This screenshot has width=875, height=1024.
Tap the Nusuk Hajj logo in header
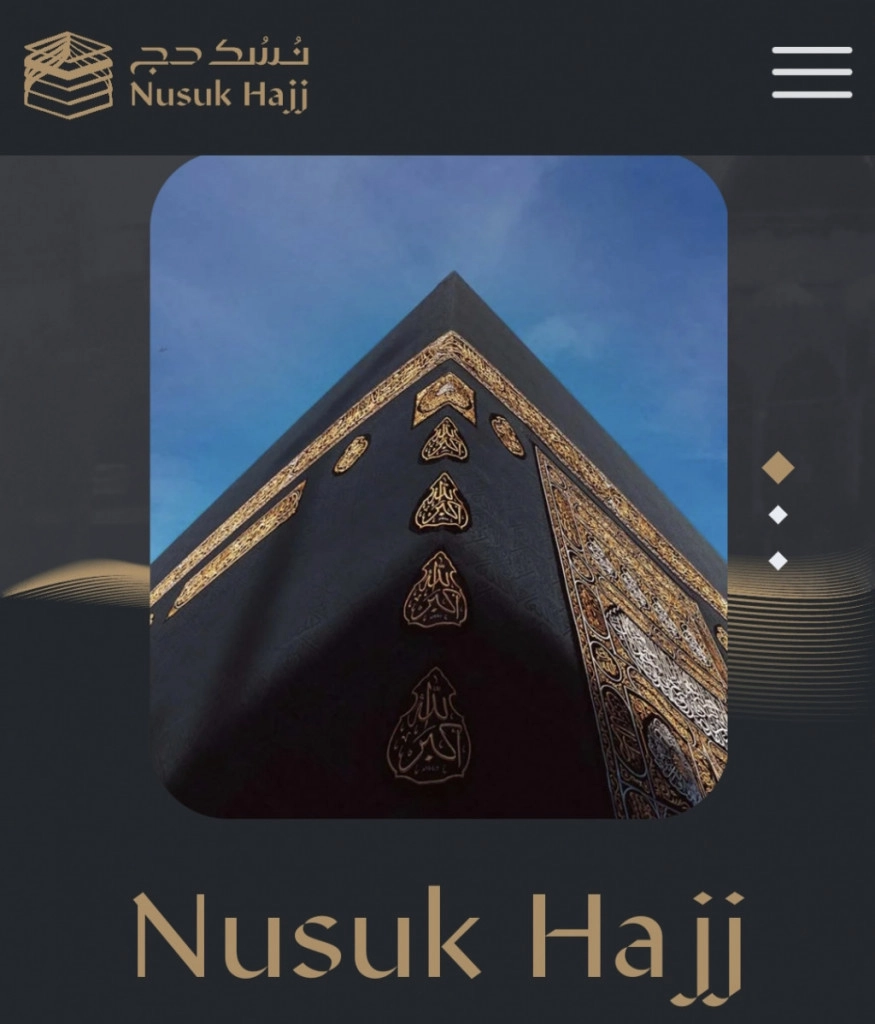[166, 75]
